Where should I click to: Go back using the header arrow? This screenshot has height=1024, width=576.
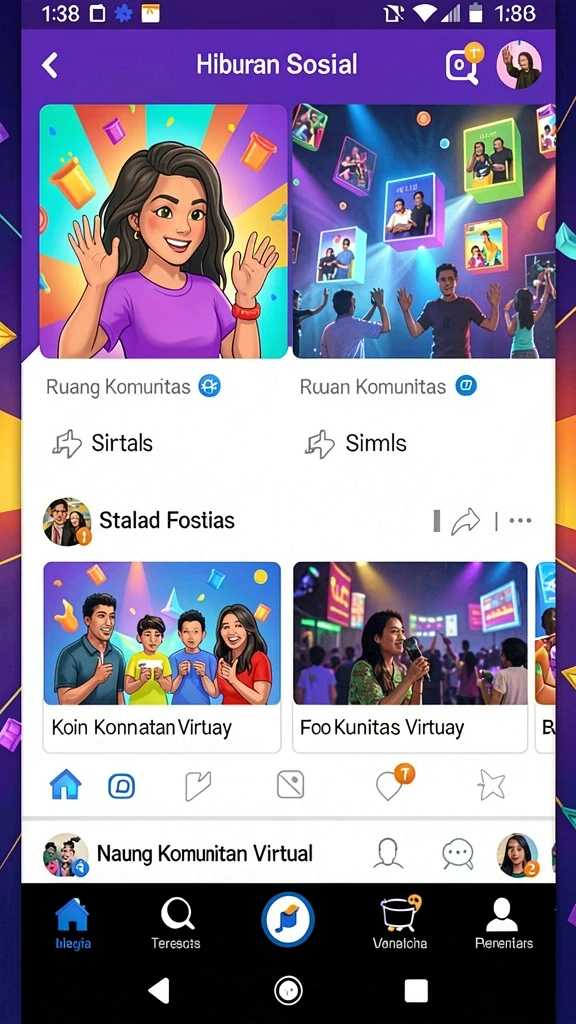click(50, 65)
